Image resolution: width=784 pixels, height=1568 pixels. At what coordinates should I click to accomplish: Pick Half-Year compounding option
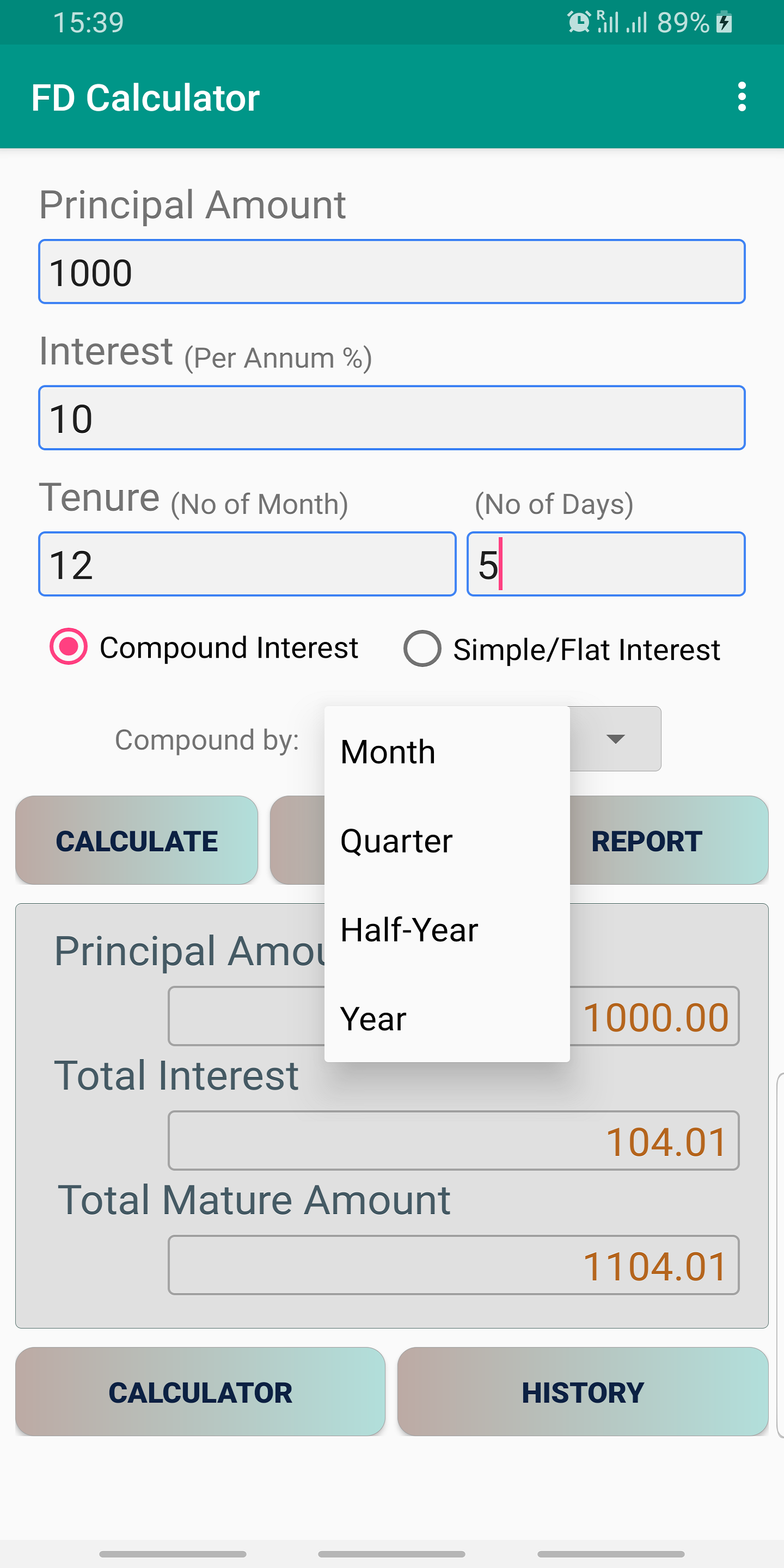click(x=447, y=929)
